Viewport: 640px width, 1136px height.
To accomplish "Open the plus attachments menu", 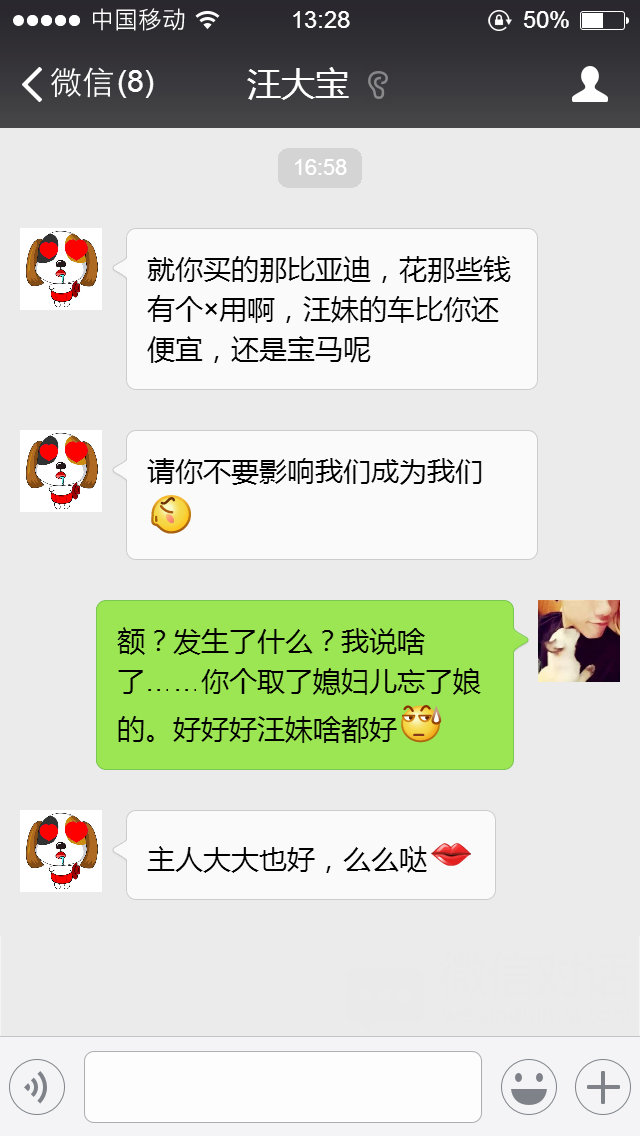I will pyautogui.click(x=602, y=1086).
